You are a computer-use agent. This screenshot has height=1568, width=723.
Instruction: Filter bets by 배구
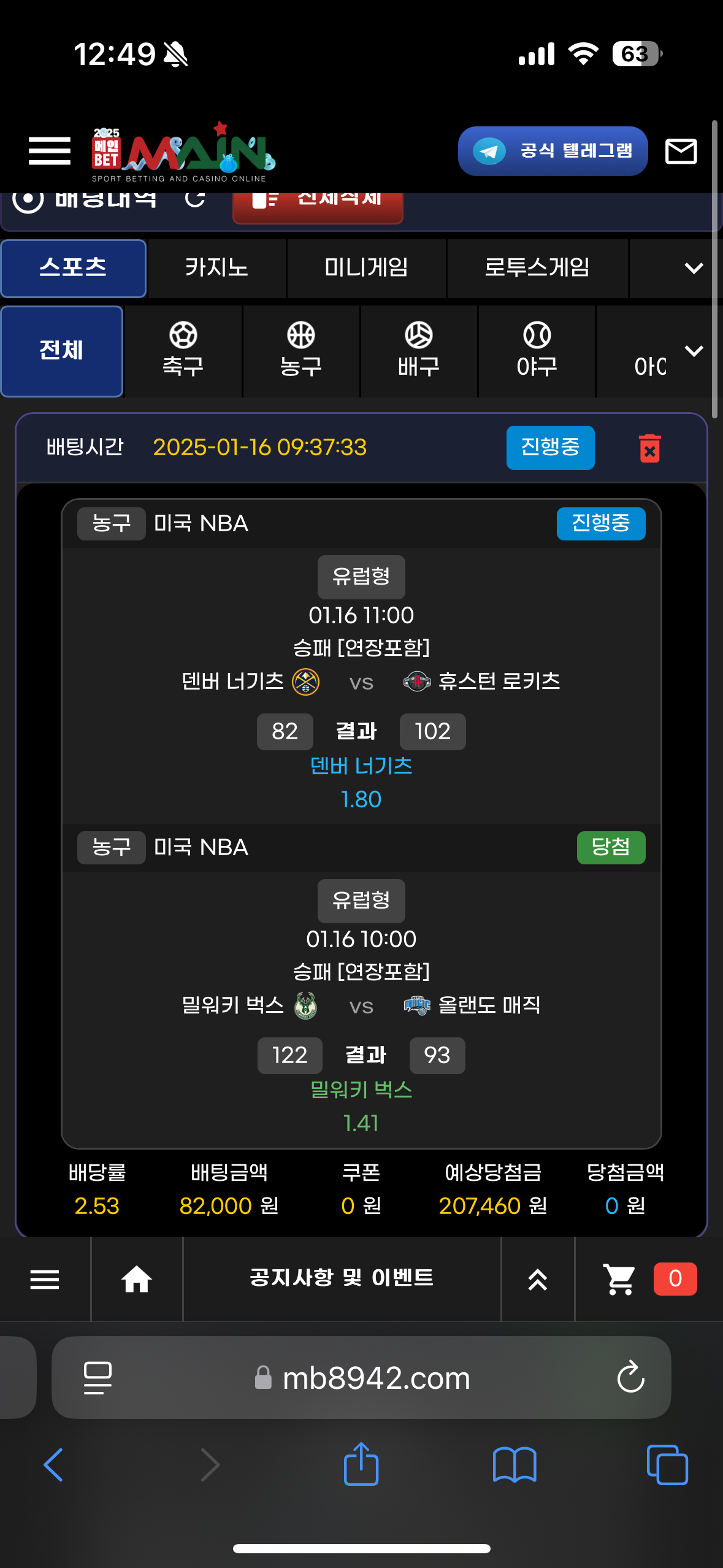[x=418, y=351]
